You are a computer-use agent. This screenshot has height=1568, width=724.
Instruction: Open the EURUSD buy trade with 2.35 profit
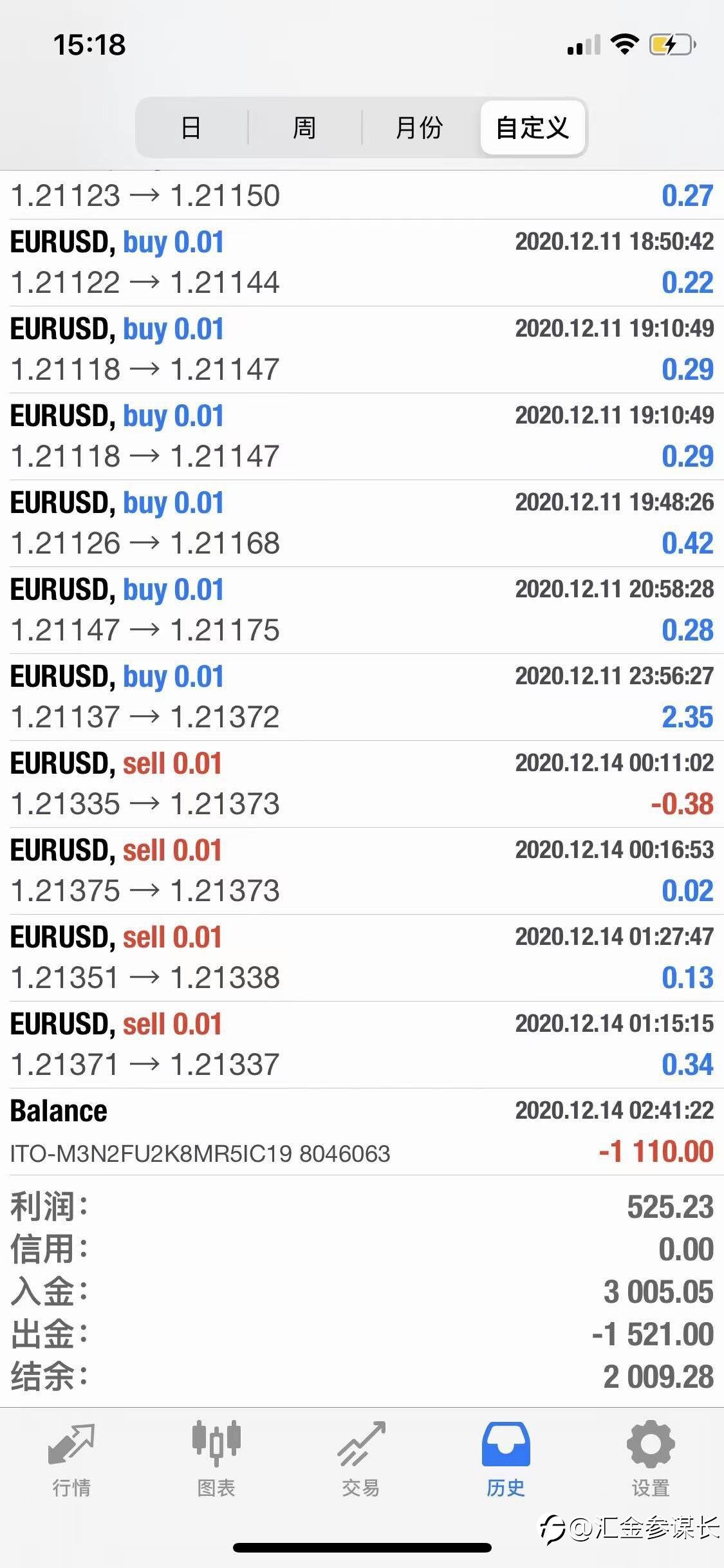click(362, 697)
